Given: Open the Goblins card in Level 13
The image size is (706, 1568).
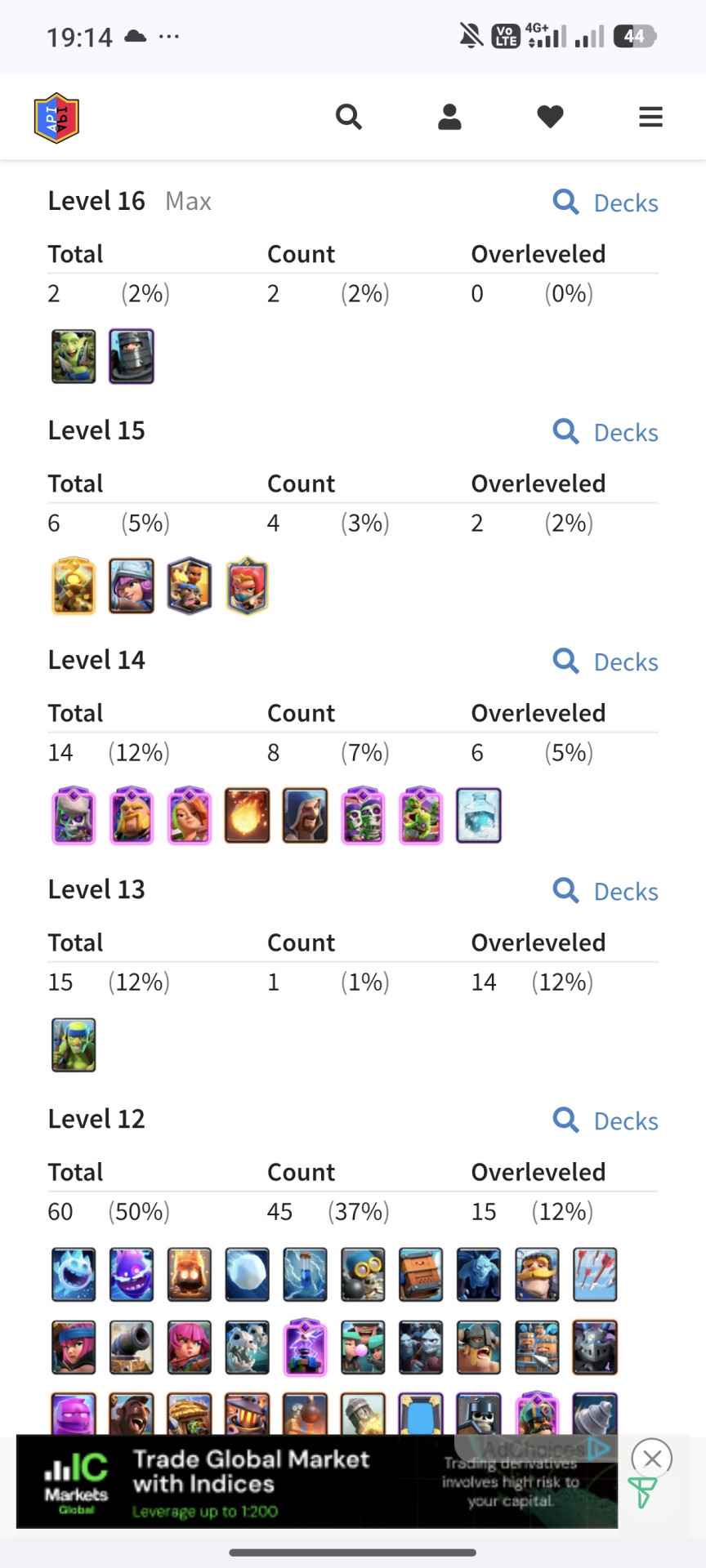Looking at the screenshot, I should tap(74, 1045).
